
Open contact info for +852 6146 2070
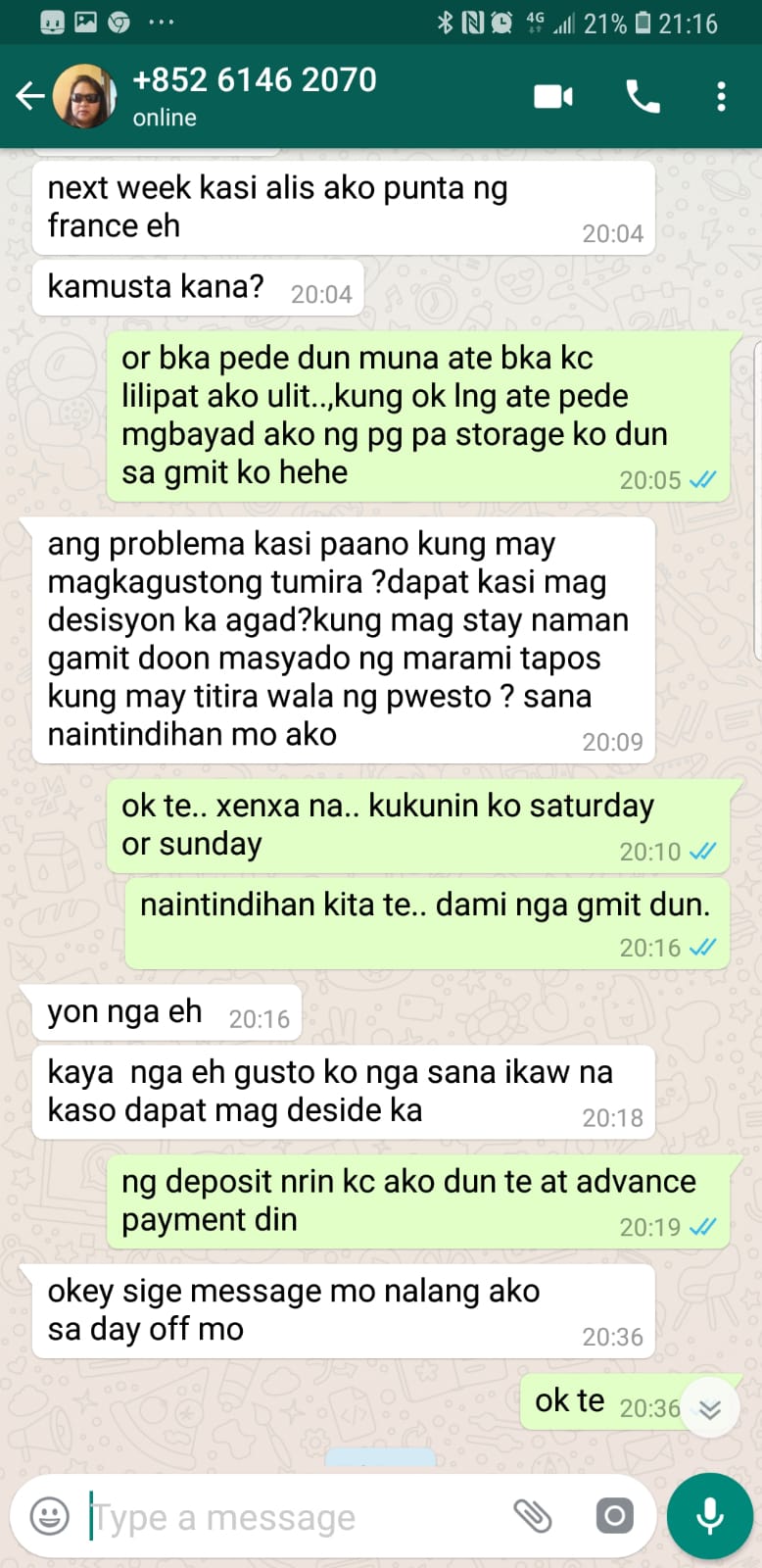click(x=255, y=96)
